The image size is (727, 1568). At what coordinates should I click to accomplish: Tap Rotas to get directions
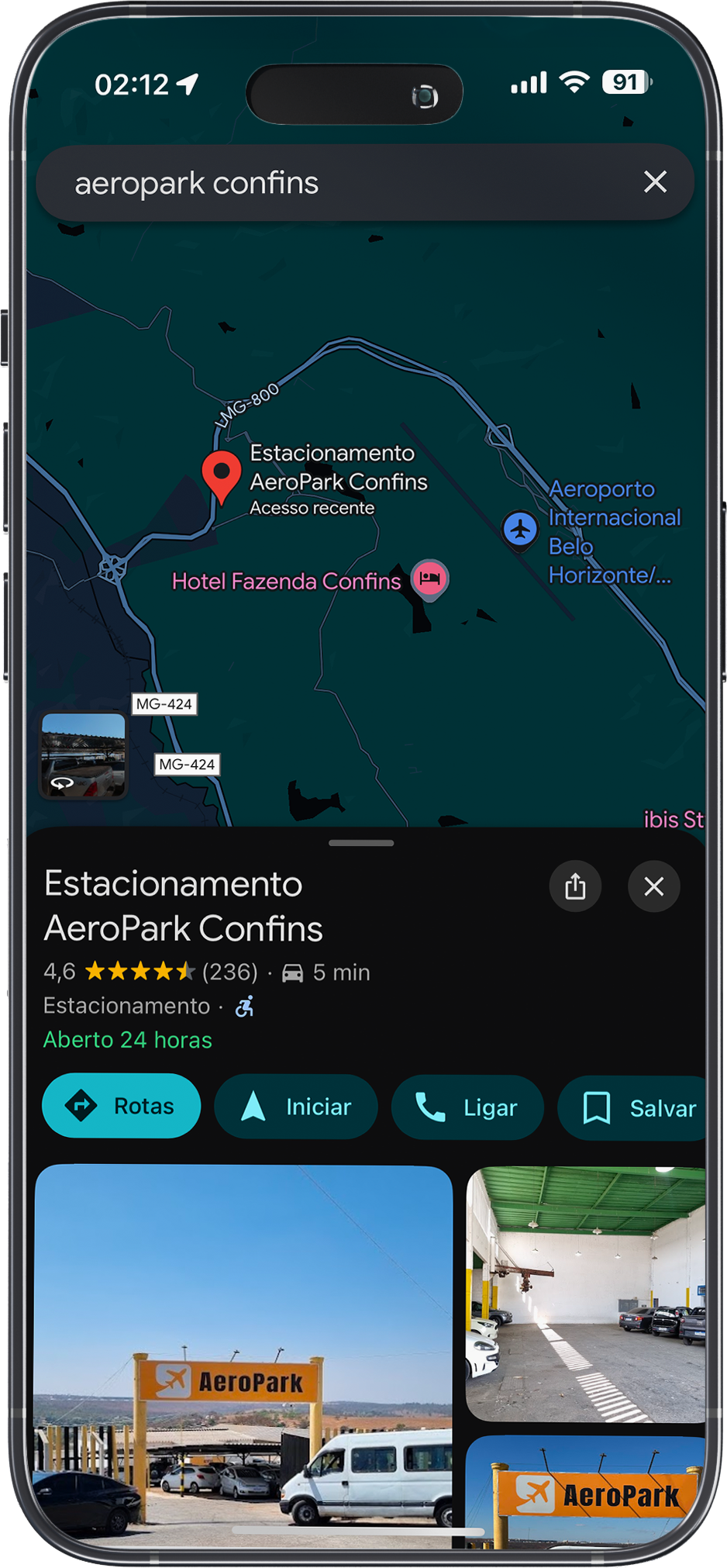tap(121, 1106)
